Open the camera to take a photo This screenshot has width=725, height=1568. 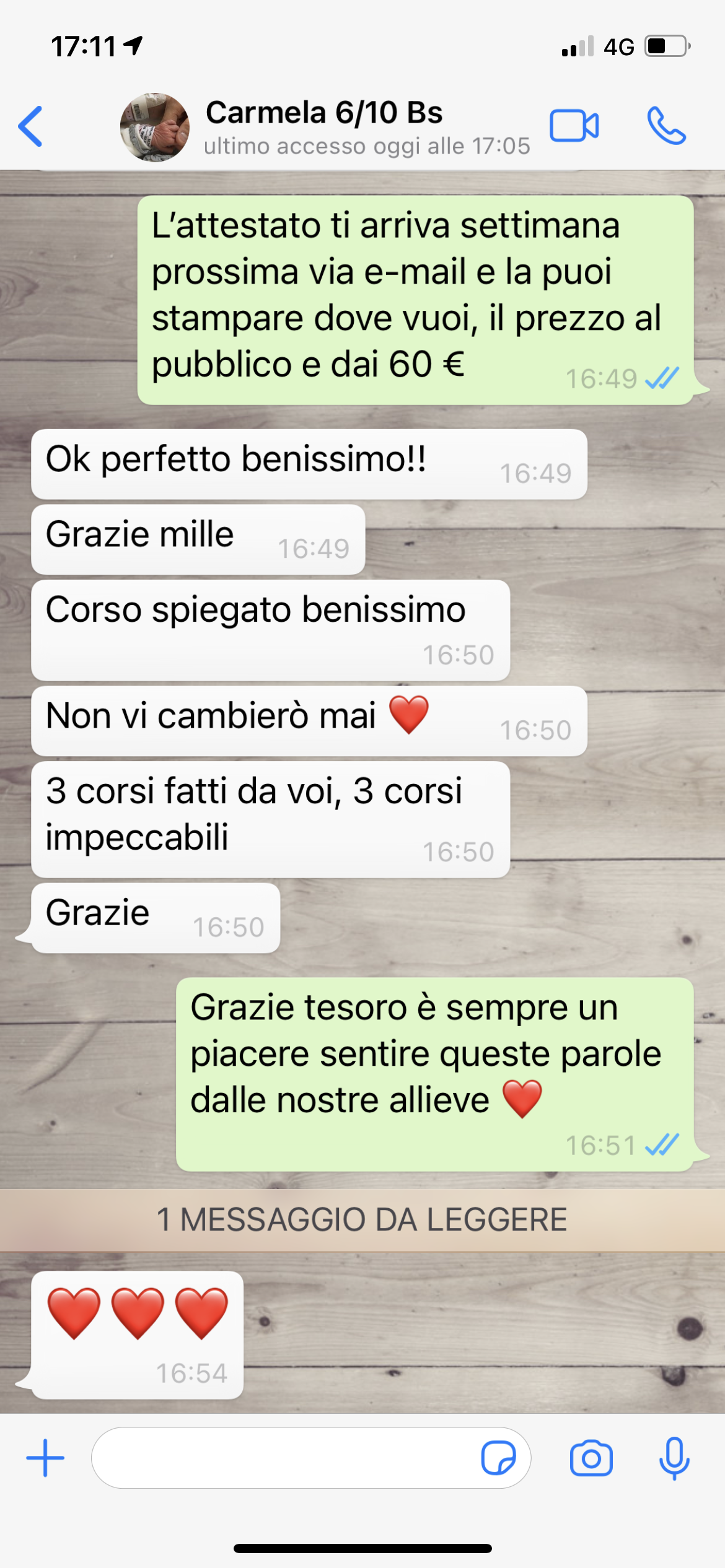point(591,1458)
